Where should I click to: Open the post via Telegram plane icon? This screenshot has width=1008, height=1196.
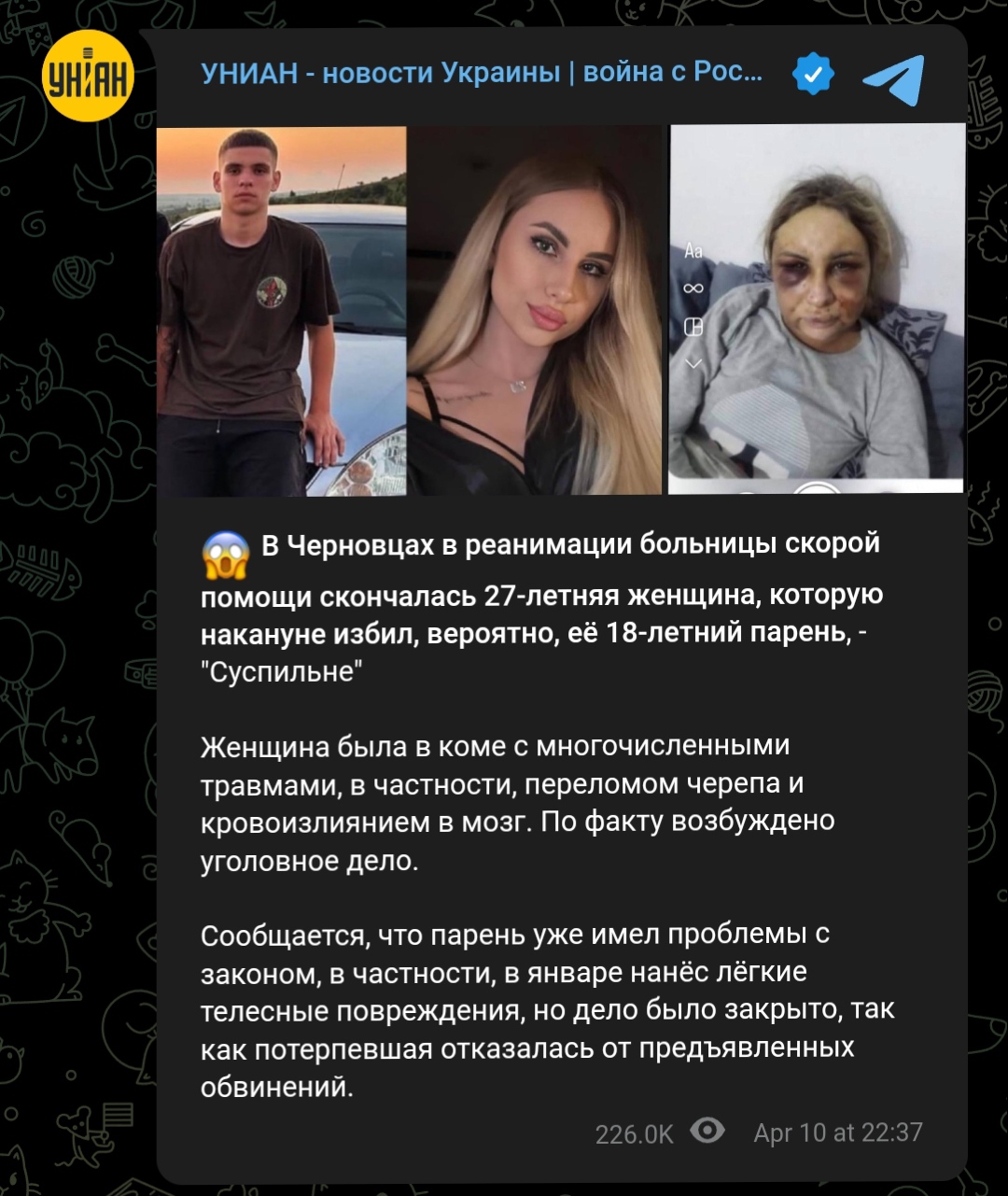[x=892, y=78]
